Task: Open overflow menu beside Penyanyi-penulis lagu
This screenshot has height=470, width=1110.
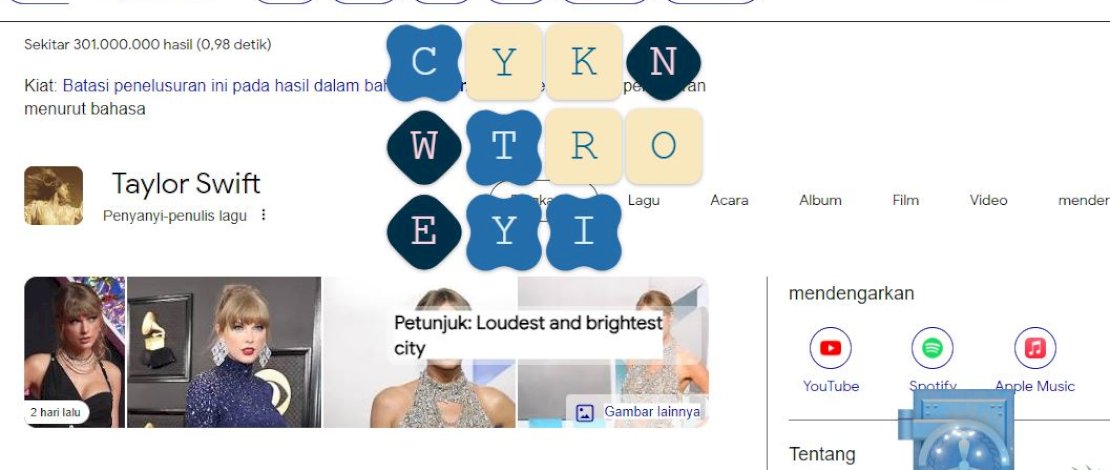Action: pyautogui.click(x=264, y=215)
